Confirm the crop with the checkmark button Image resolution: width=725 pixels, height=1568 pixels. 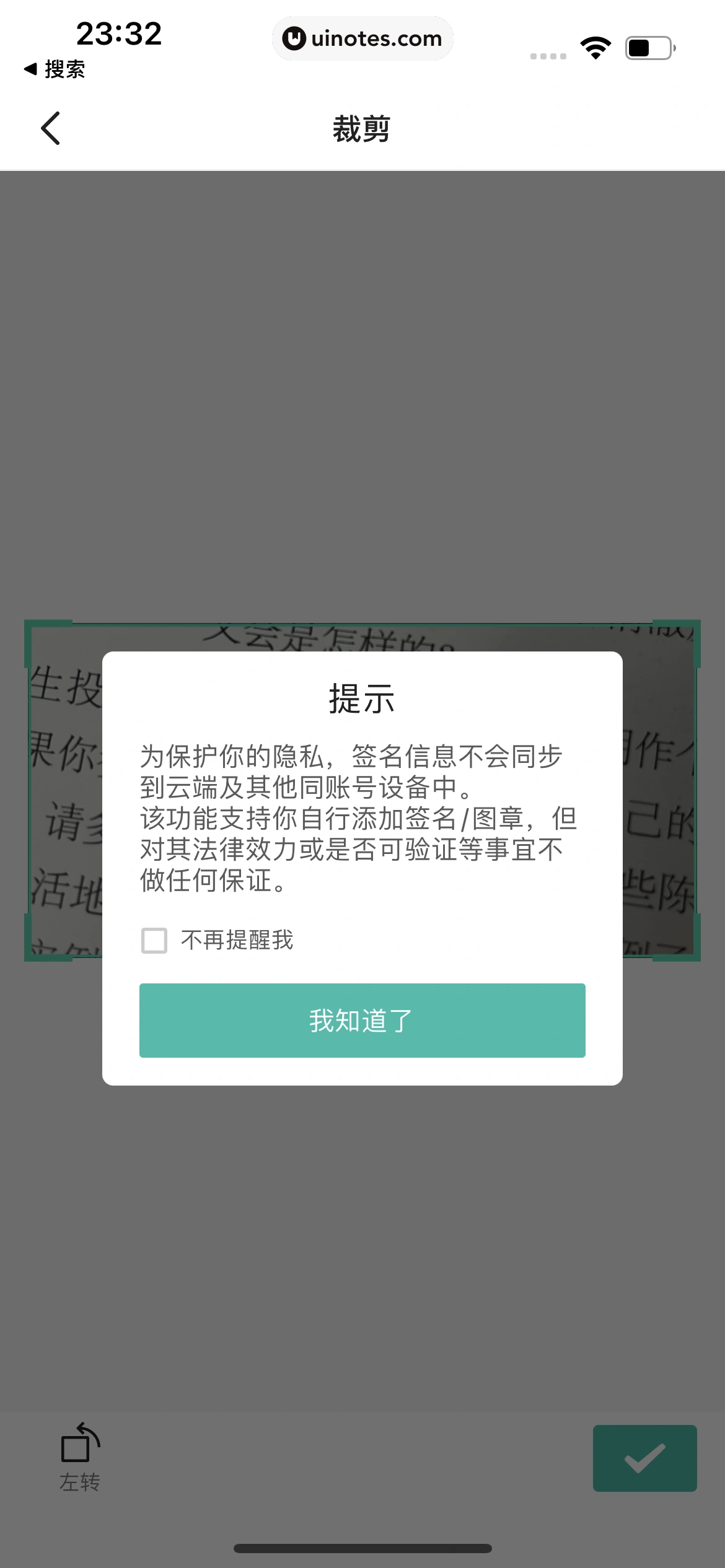[x=644, y=1458]
